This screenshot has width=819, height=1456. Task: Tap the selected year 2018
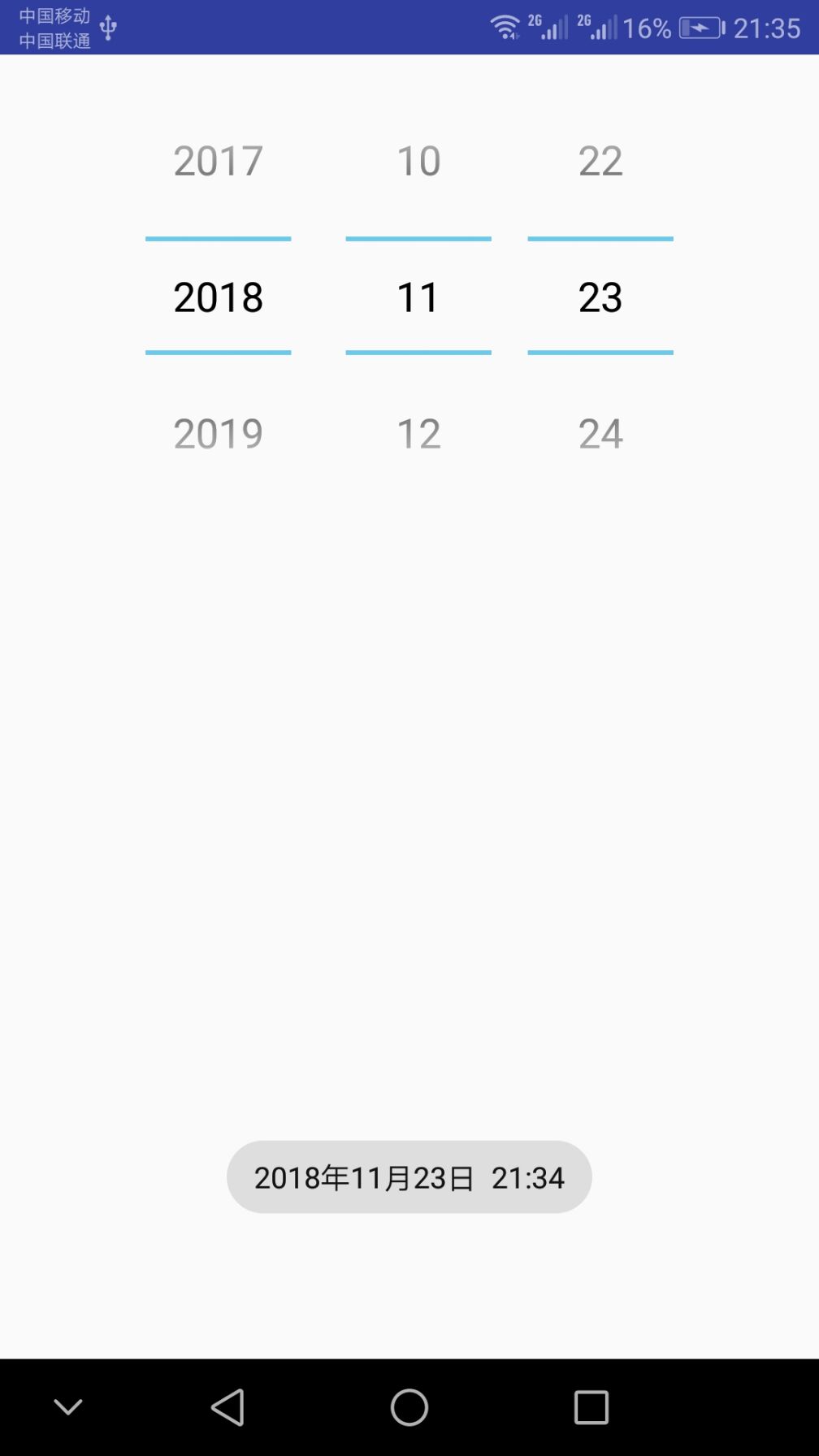(218, 297)
